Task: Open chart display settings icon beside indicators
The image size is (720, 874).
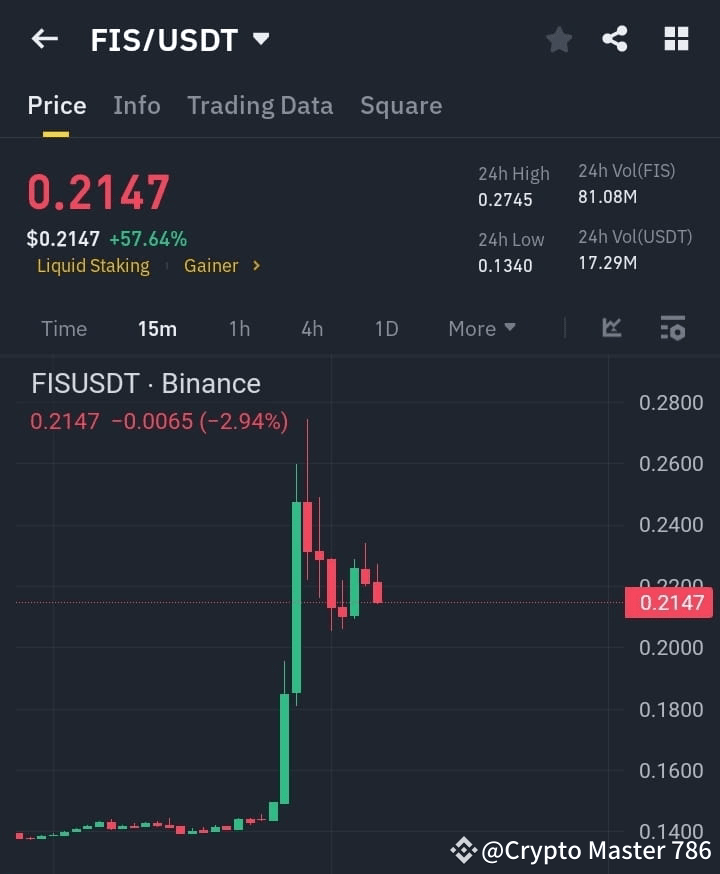Action: [x=673, y=328]
